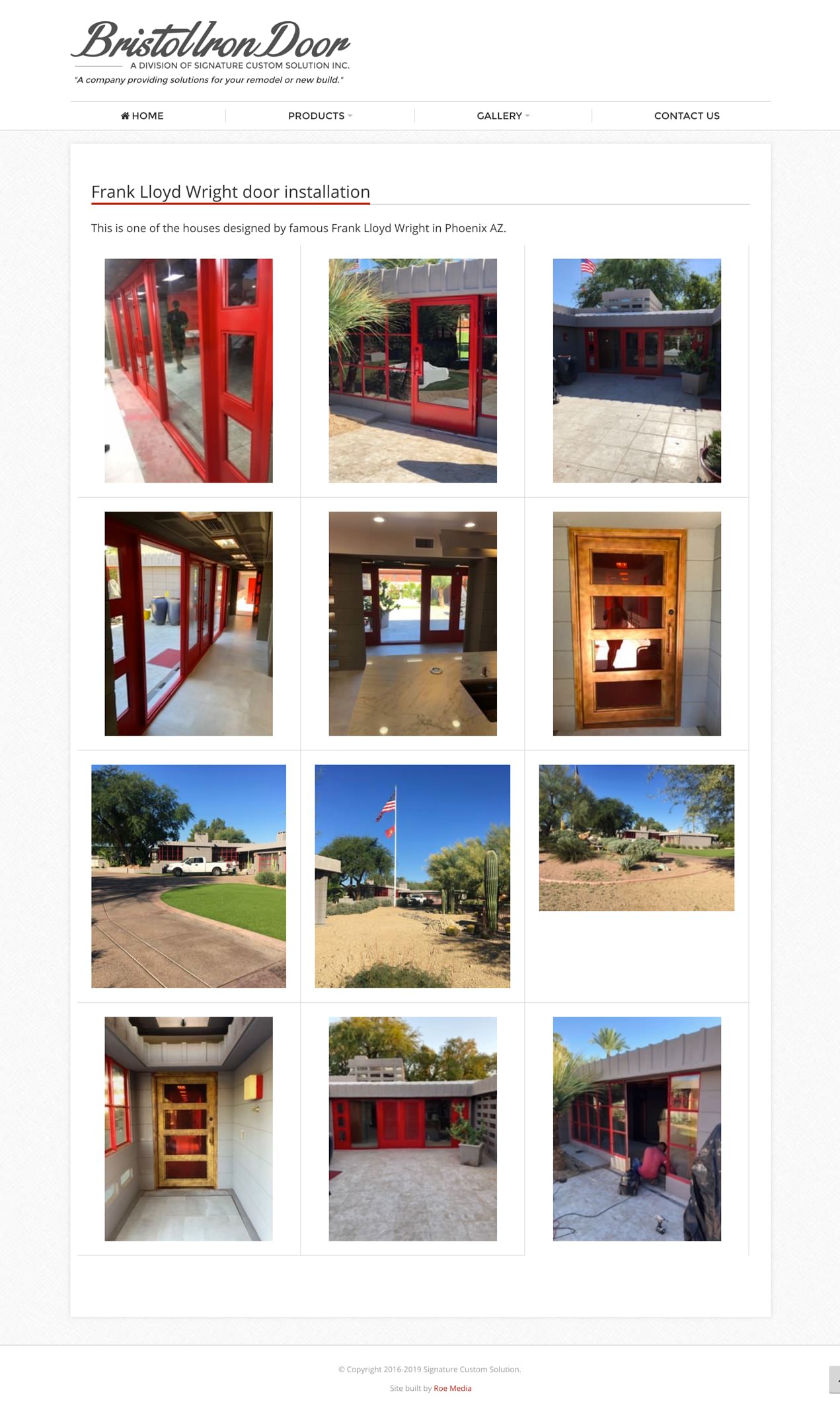Enlarge the photo of the man's reflection in red doors
This screenshot has height=1408, width=840.
pos(188,370)
